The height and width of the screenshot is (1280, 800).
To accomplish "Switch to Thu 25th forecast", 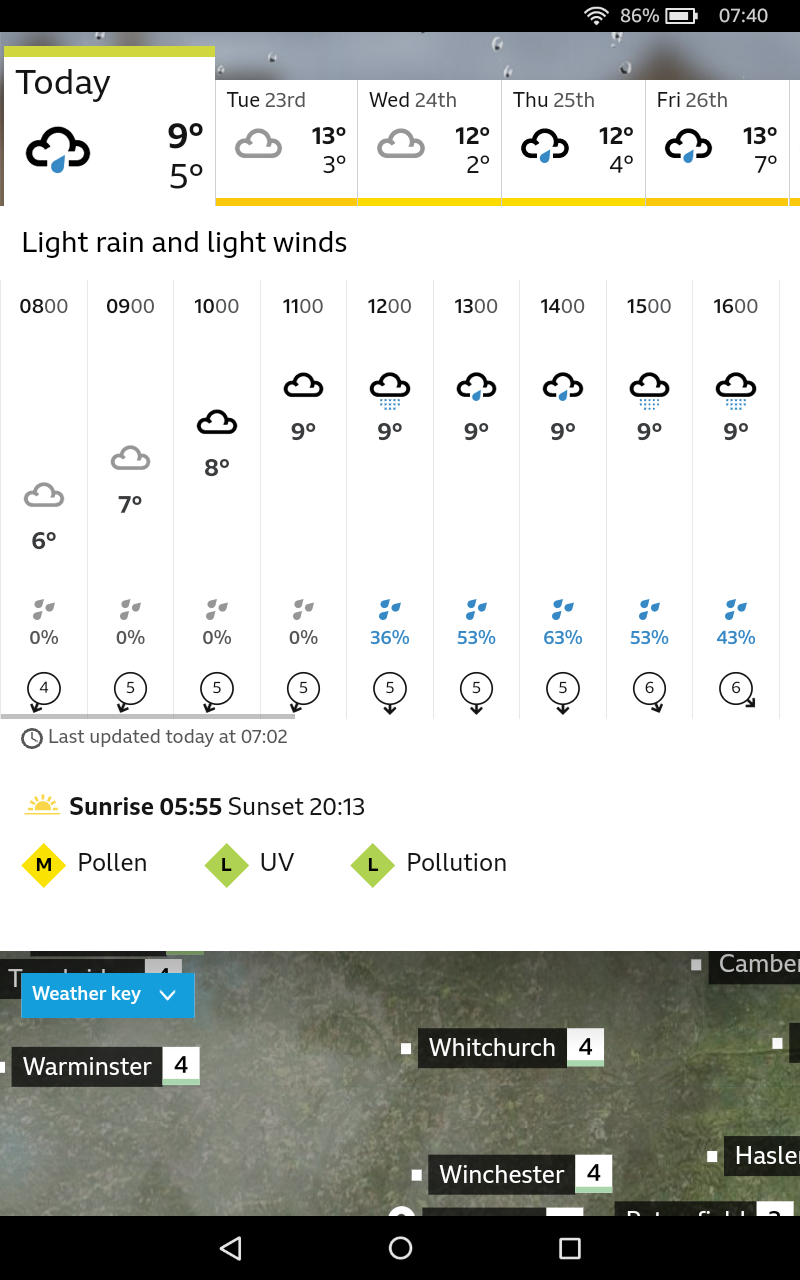I will click(x=573, y=140).
